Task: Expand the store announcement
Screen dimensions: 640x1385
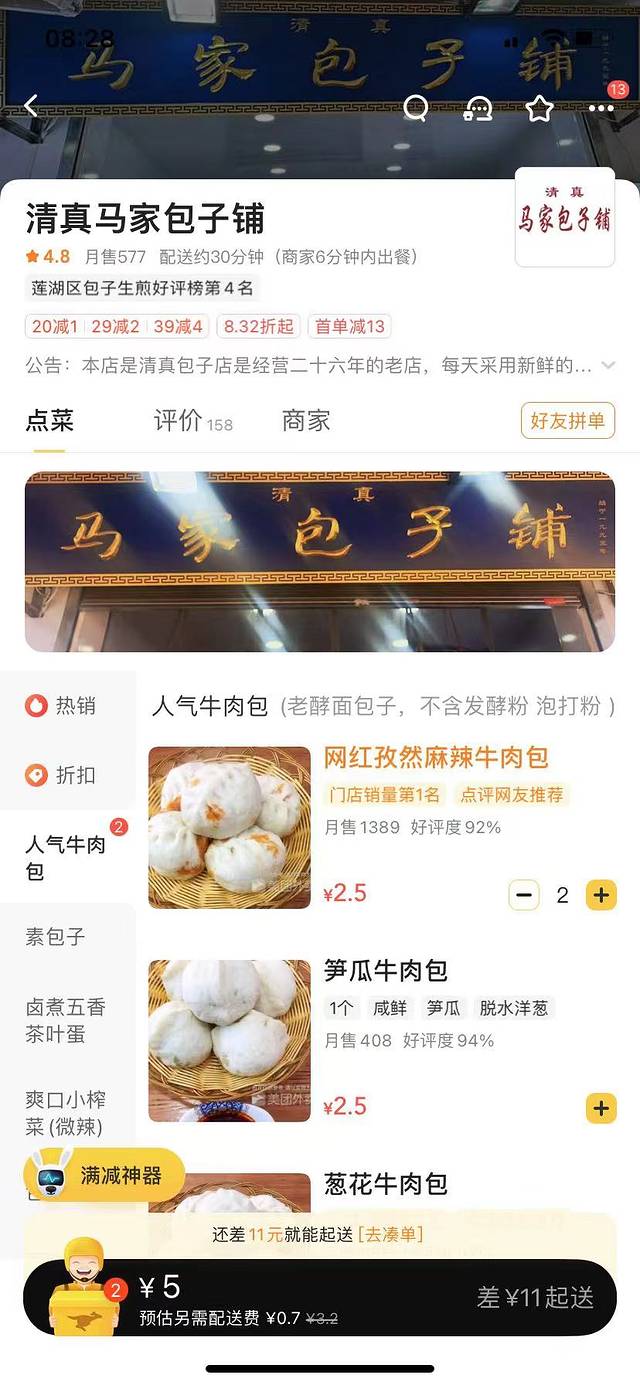Action: click(607, 366)
